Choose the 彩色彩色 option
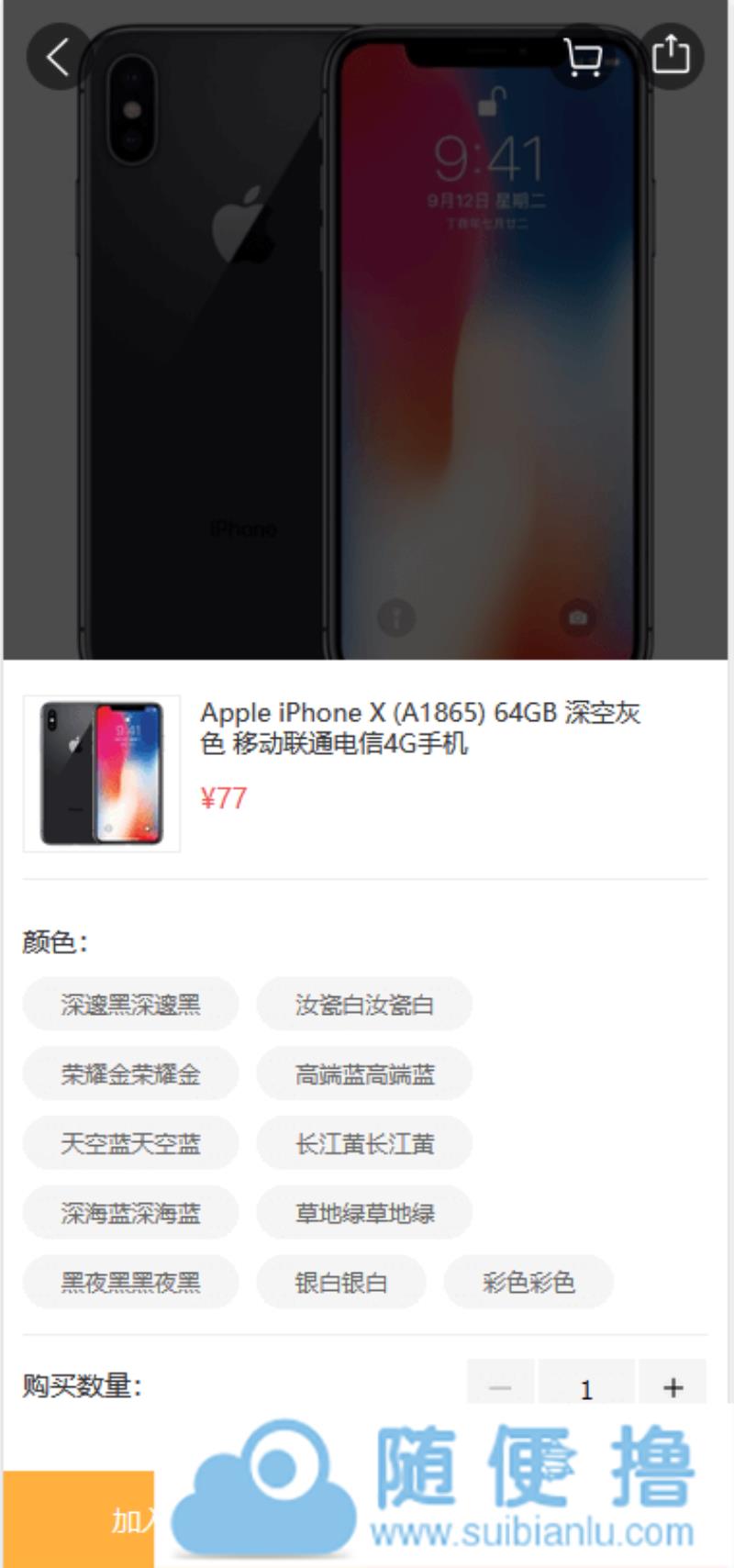 coord(528,1283)
